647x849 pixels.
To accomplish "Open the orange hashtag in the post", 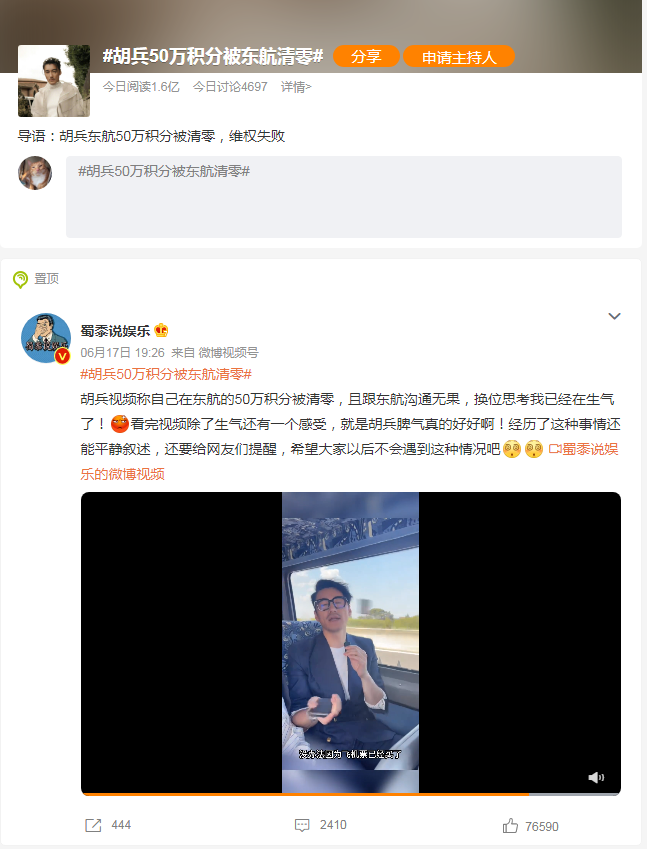I will pos(165,374).
